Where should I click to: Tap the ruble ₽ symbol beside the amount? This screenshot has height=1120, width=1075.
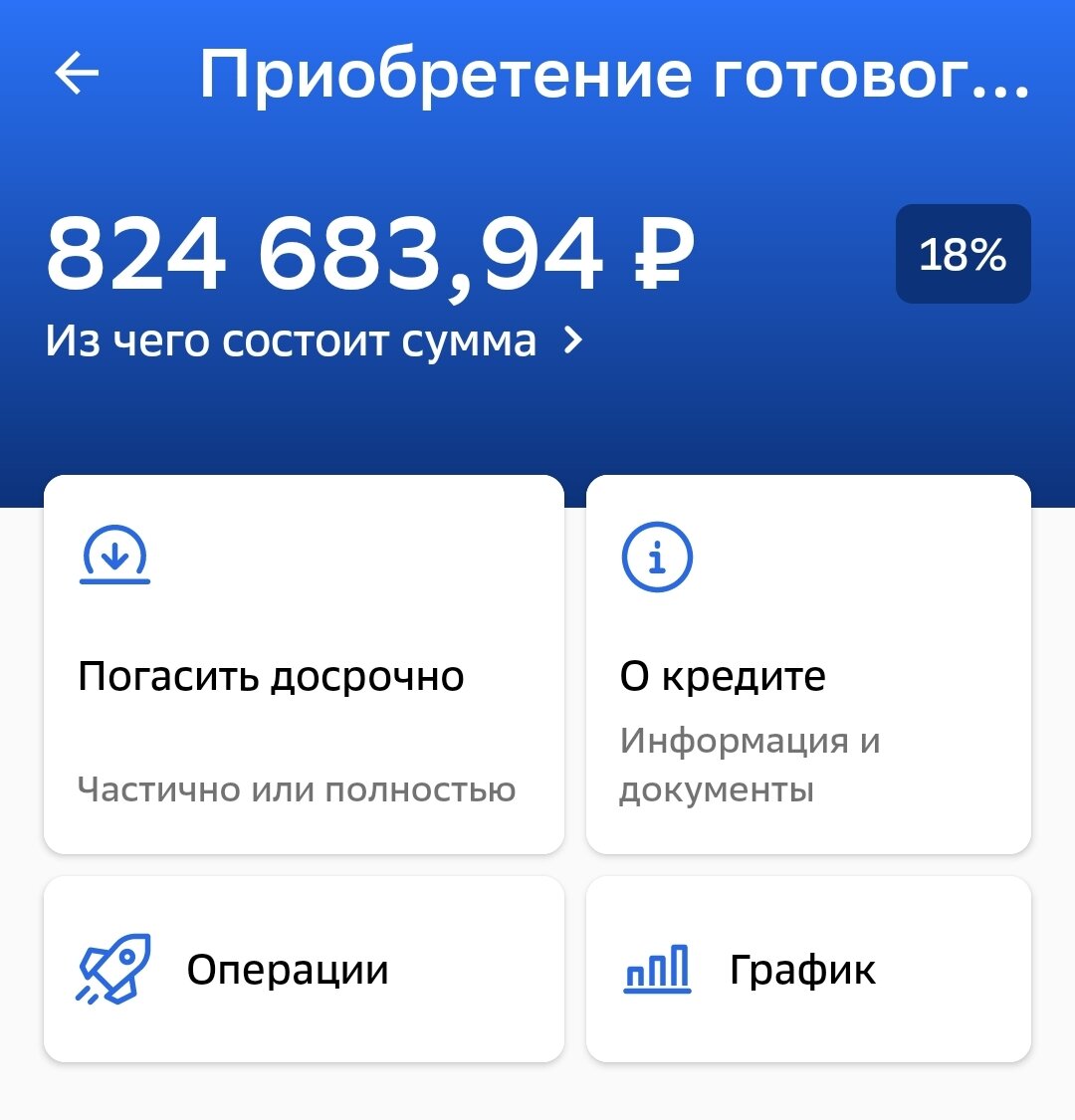(x=665, y=254)
